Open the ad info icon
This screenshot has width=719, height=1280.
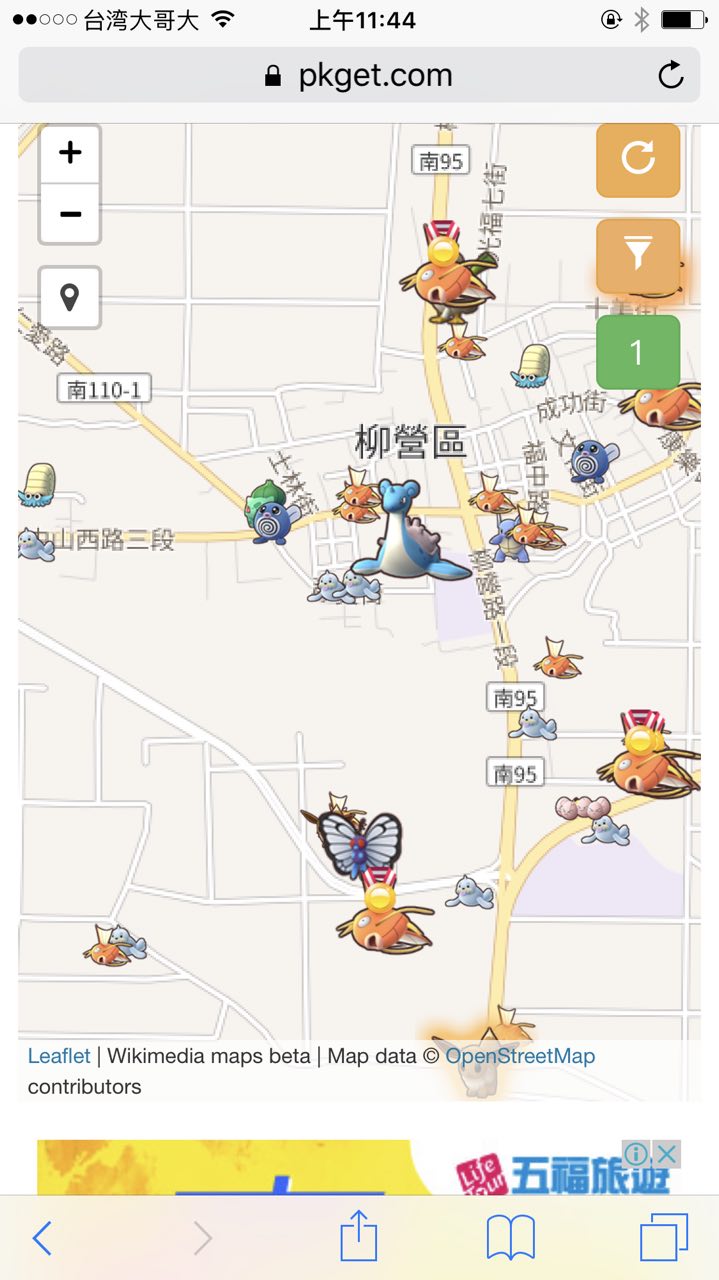tap(636, 1154)
